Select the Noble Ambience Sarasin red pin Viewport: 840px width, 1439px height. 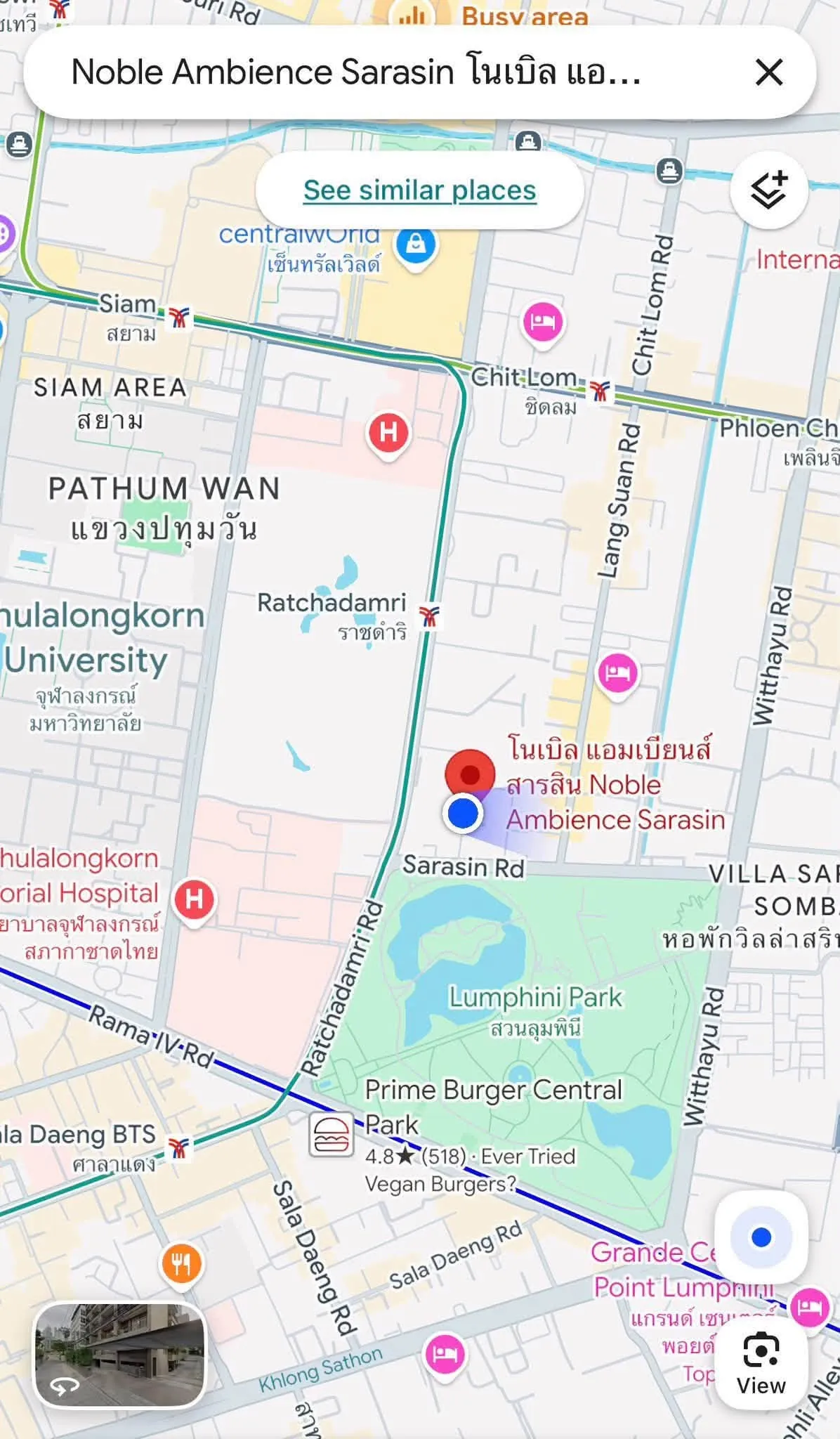point(470,776)
